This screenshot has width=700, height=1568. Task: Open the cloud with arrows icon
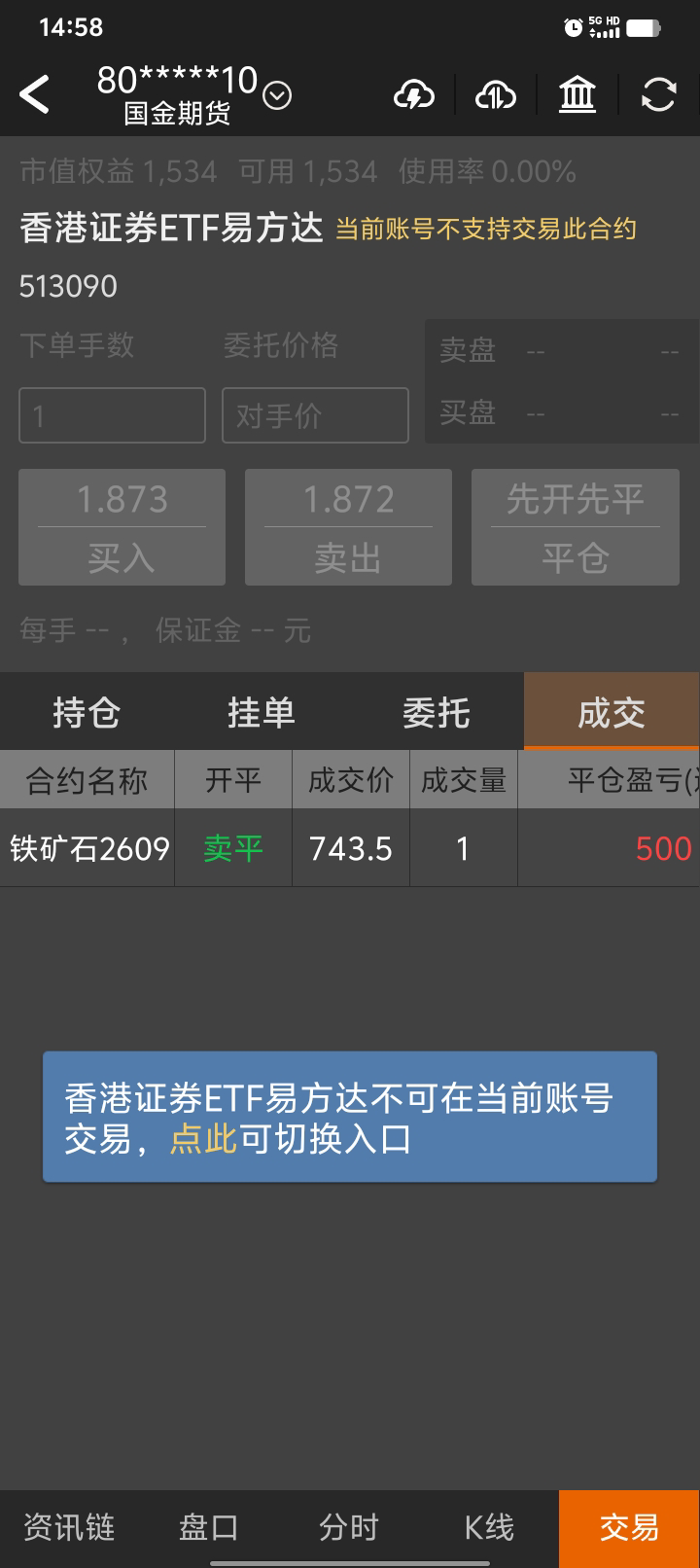[x=495, y=95]
